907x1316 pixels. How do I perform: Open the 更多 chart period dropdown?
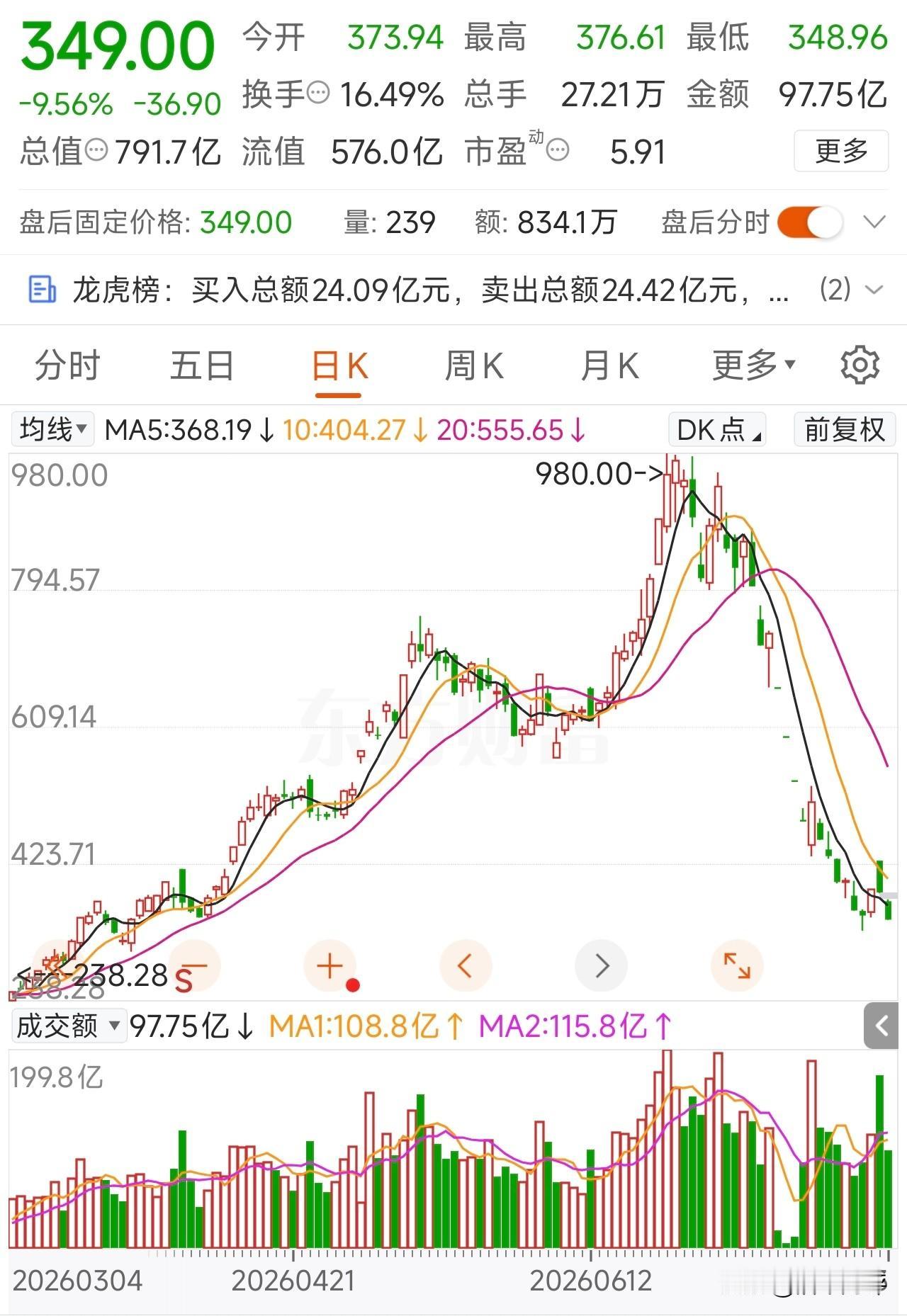point(754,365)
